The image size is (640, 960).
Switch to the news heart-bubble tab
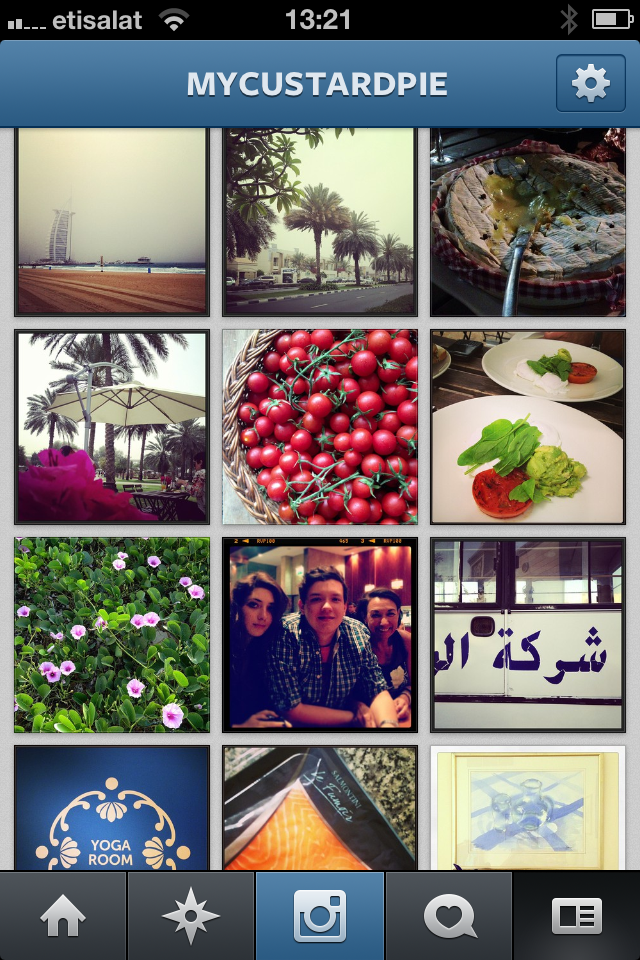coord(449,916)
